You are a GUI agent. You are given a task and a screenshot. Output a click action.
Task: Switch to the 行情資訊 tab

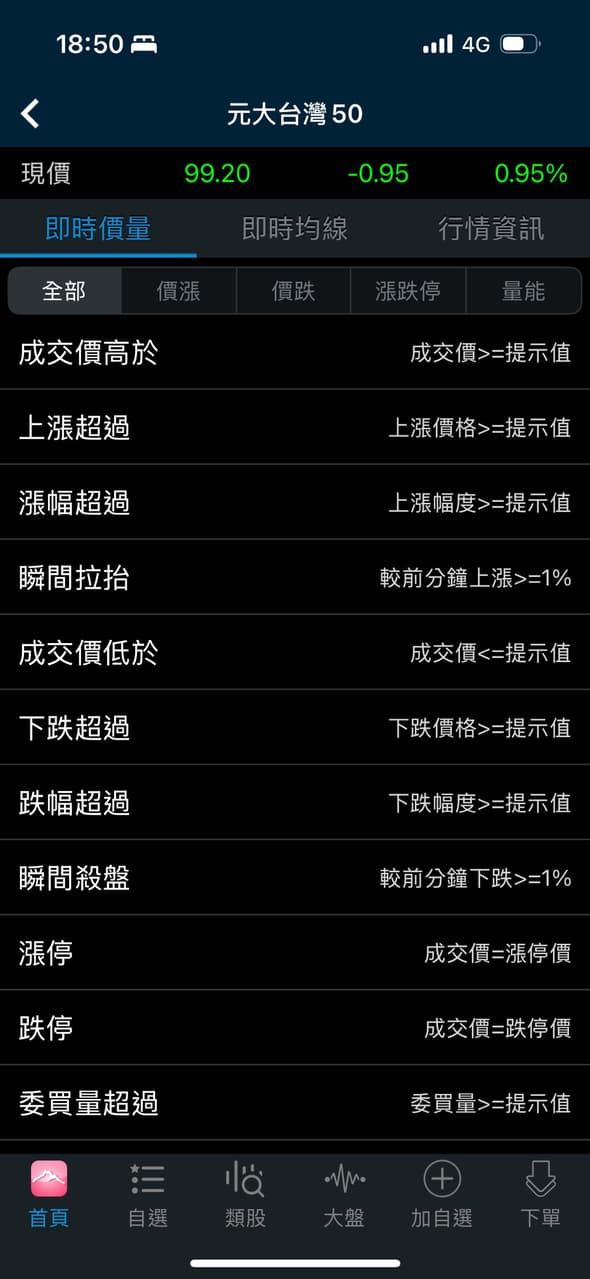[491, 228]
